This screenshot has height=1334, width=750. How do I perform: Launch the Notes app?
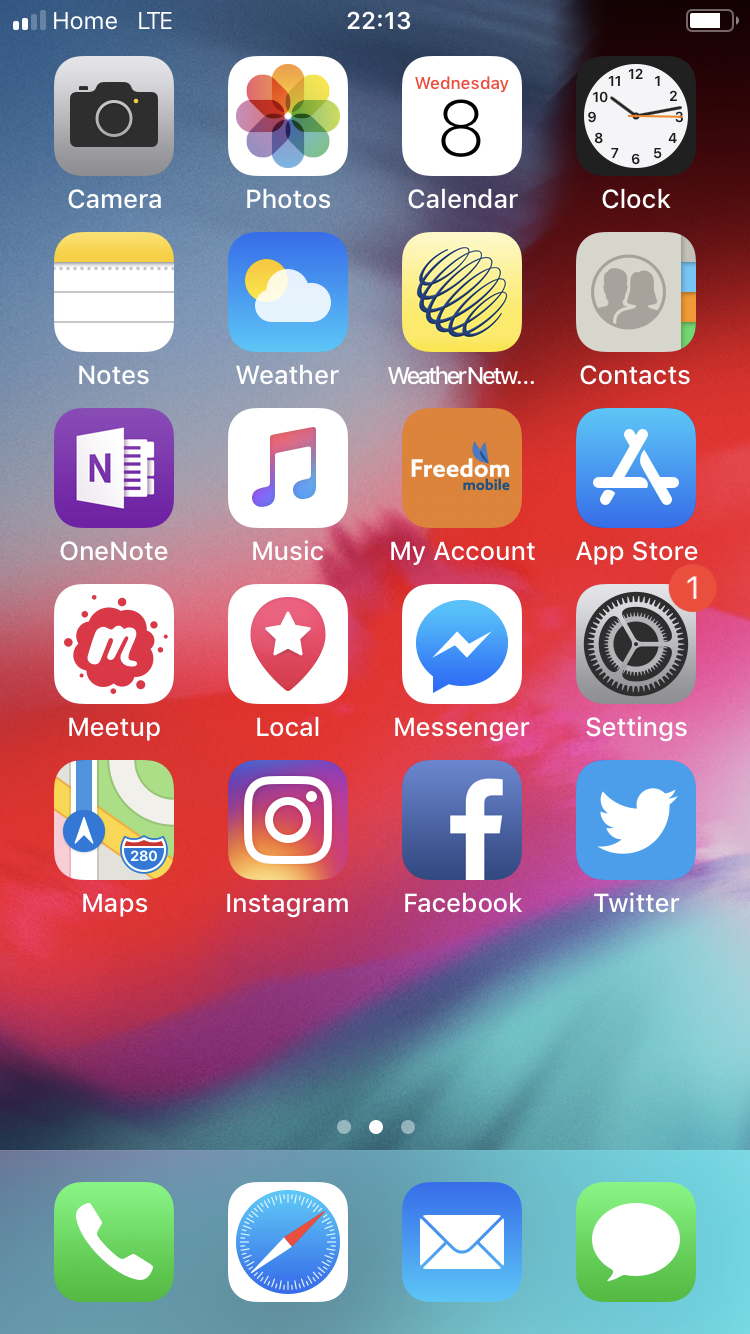pyautogui.click(x=114, y=292)
